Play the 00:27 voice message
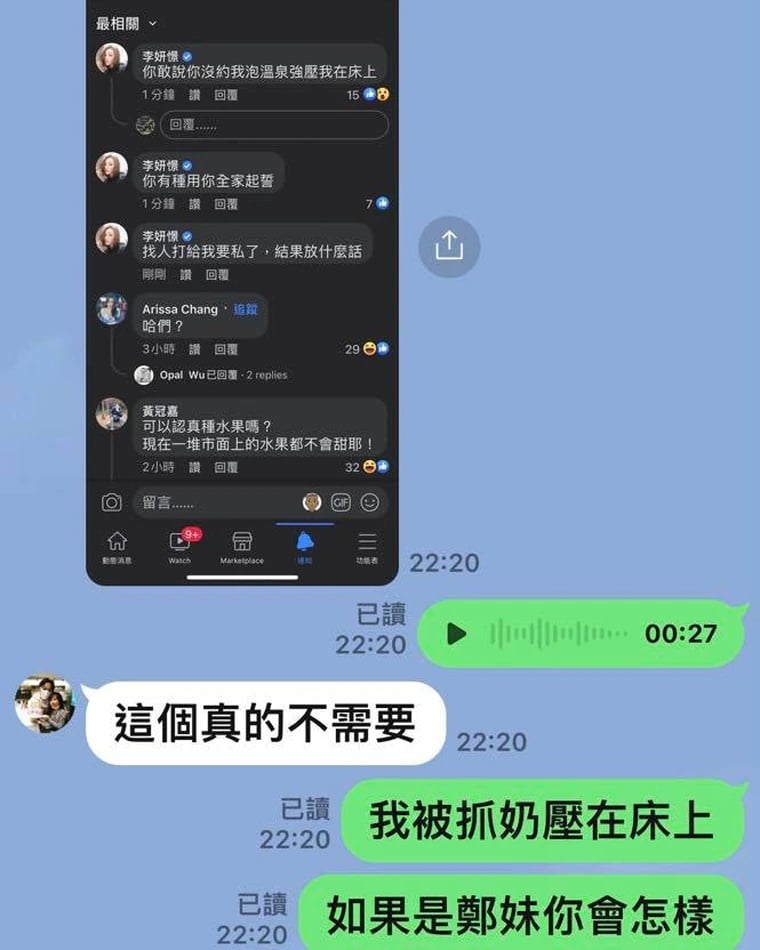The image size is (760, 950). [455, 633]
